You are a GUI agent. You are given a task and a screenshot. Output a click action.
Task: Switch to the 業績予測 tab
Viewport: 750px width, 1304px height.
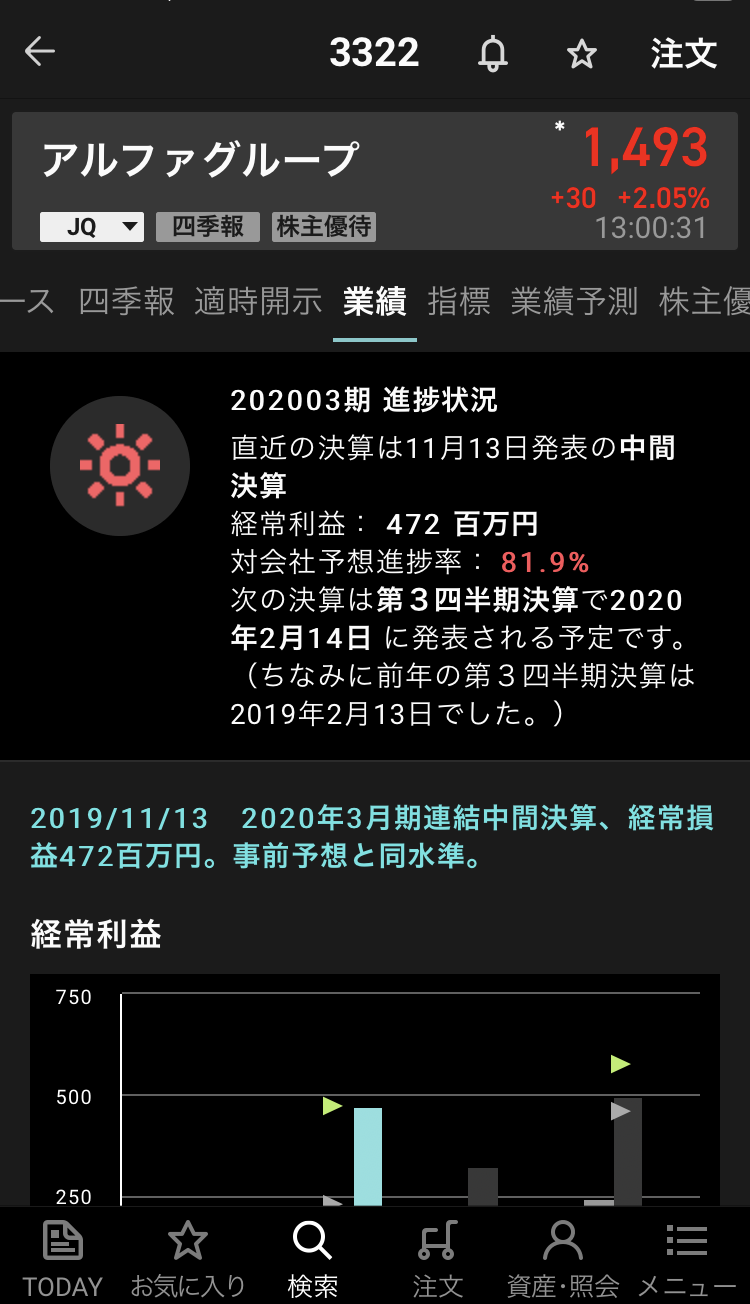click(x=574, y=301)
